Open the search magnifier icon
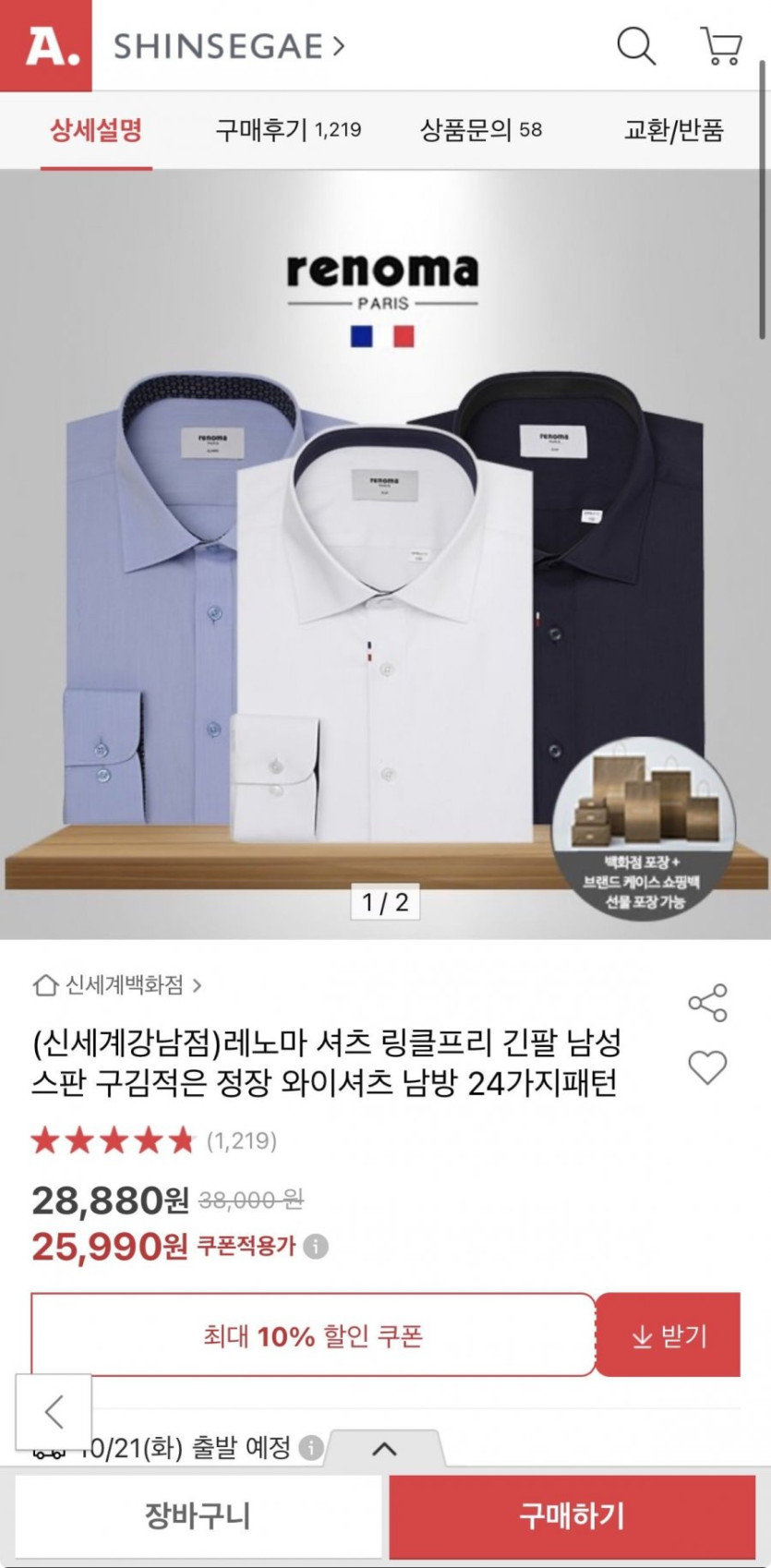Viewport: 771px width, 1568px height. (x=635, y=45)
